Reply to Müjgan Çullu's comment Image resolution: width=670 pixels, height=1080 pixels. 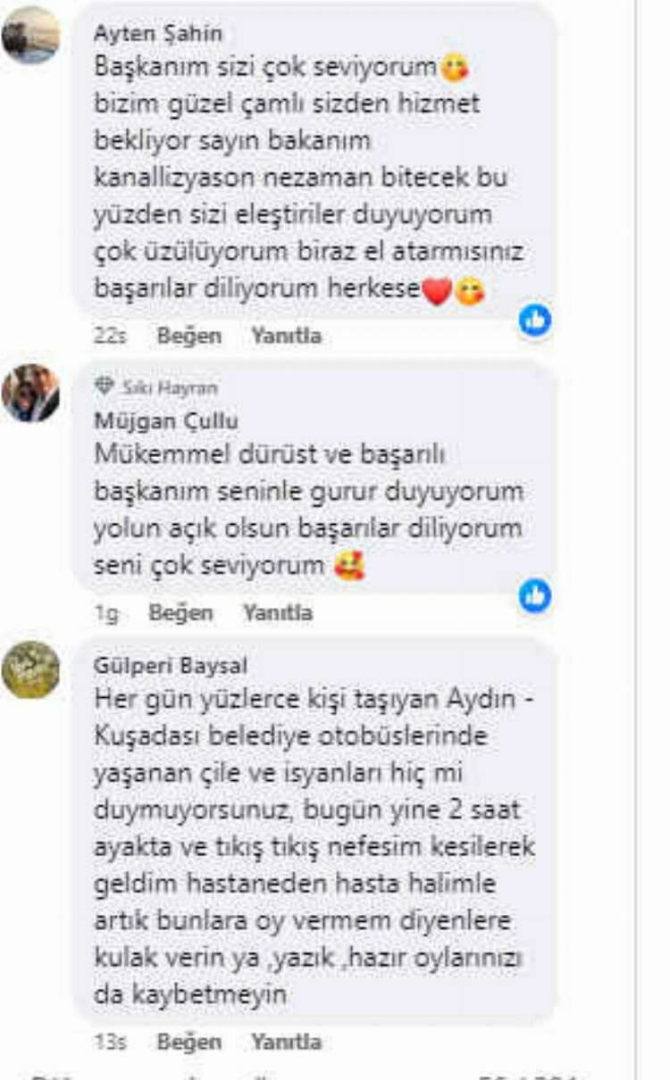pos(277,612)
